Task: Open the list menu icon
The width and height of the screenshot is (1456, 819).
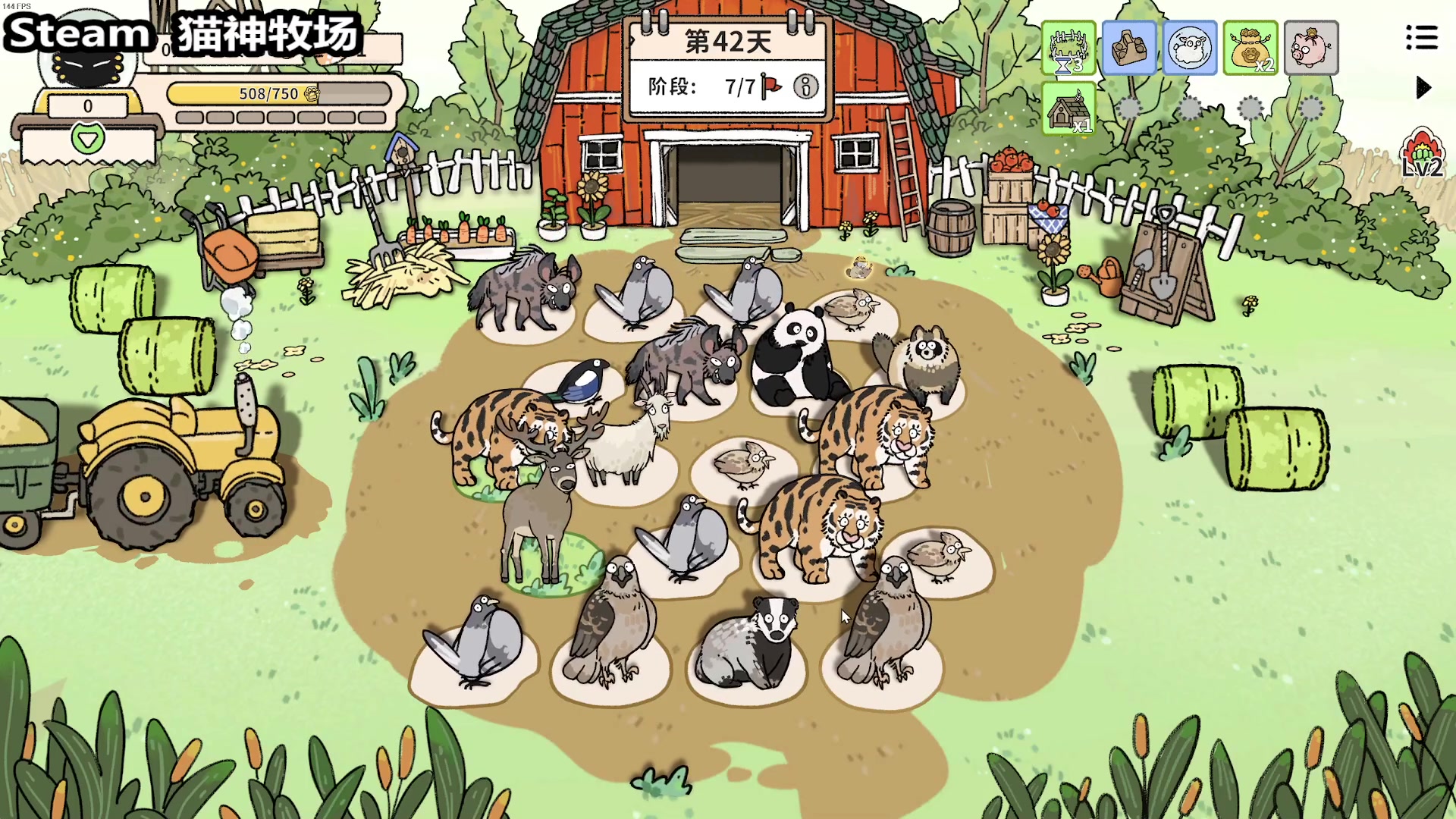Action: [1421, 37]
